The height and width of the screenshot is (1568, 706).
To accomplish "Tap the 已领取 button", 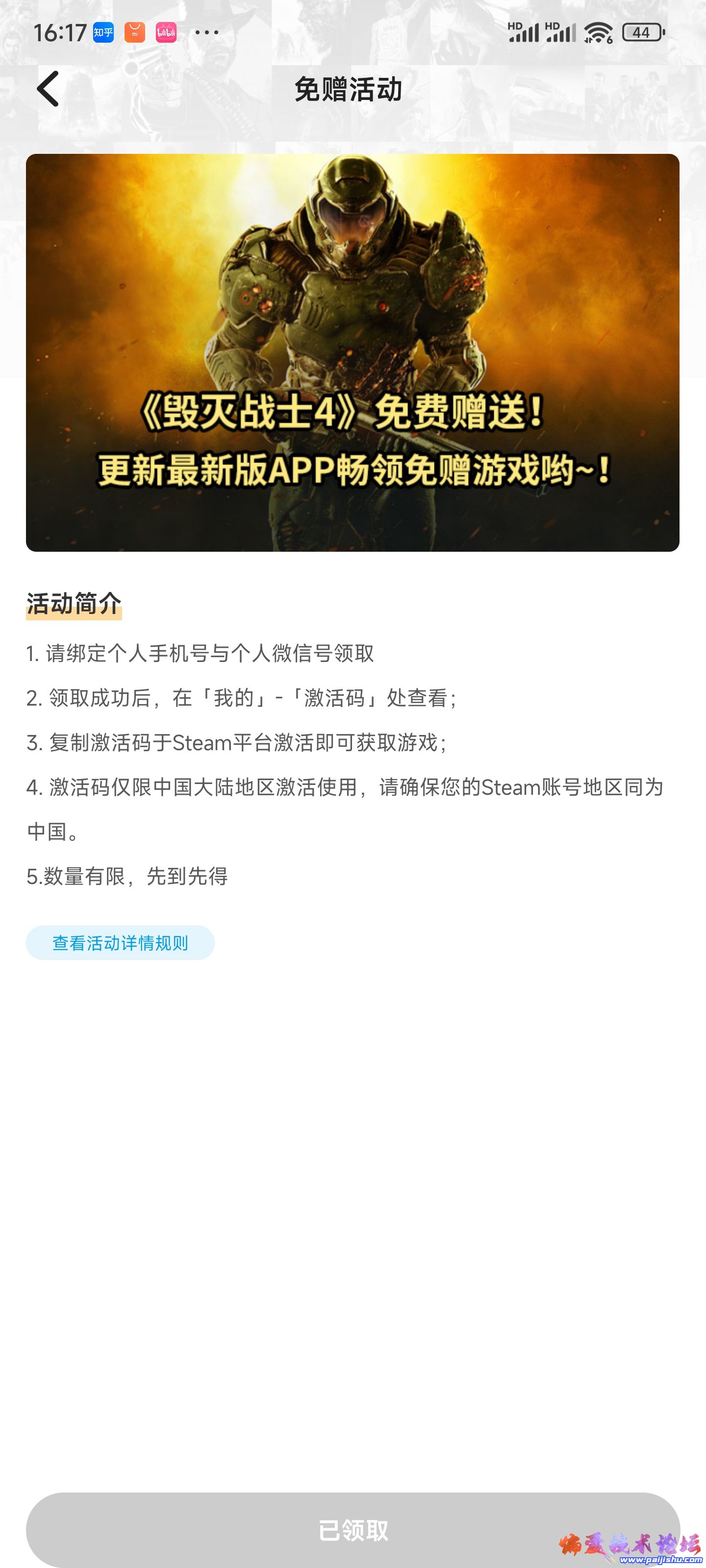I will click(353, 1529).
